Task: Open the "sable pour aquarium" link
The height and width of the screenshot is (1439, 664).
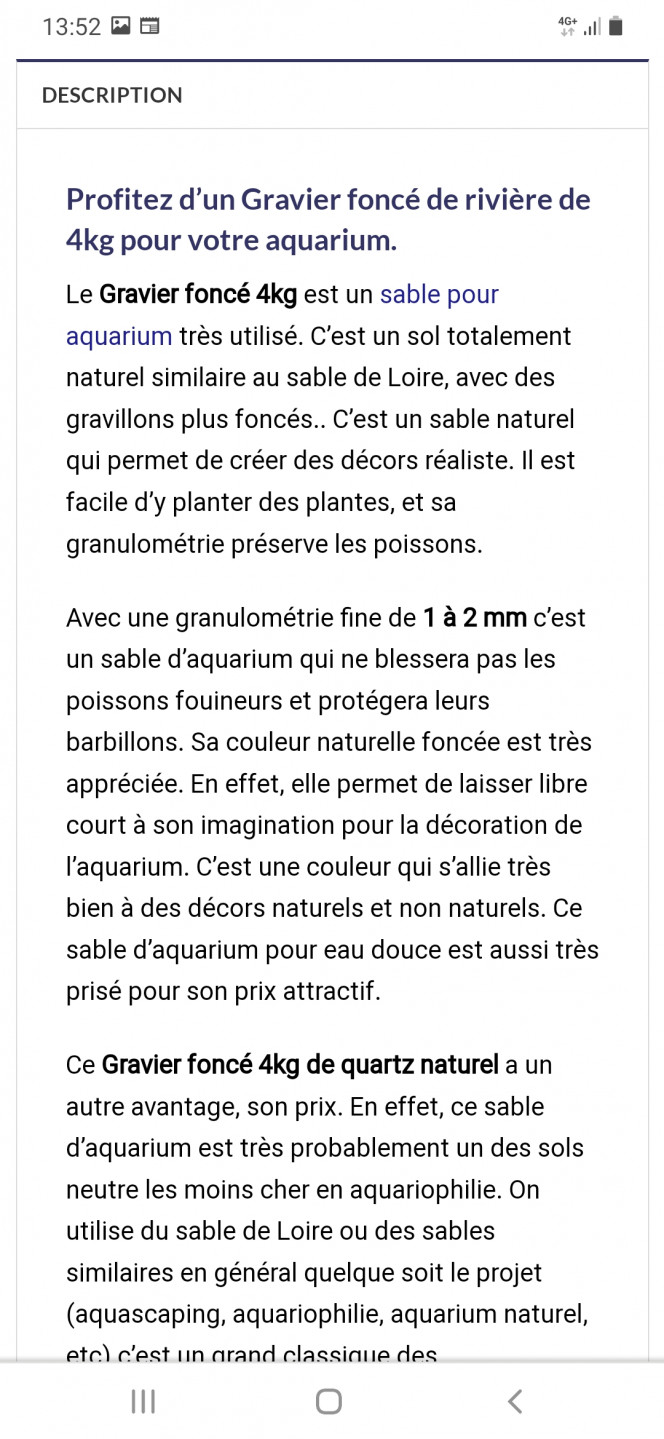Action: (x=438, y=295)
